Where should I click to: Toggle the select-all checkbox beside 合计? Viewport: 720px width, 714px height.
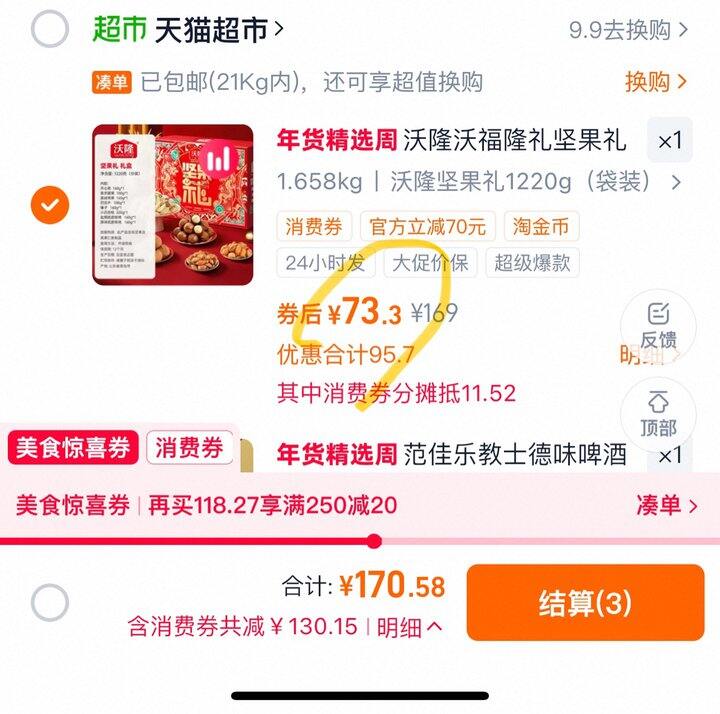point(50,603)
